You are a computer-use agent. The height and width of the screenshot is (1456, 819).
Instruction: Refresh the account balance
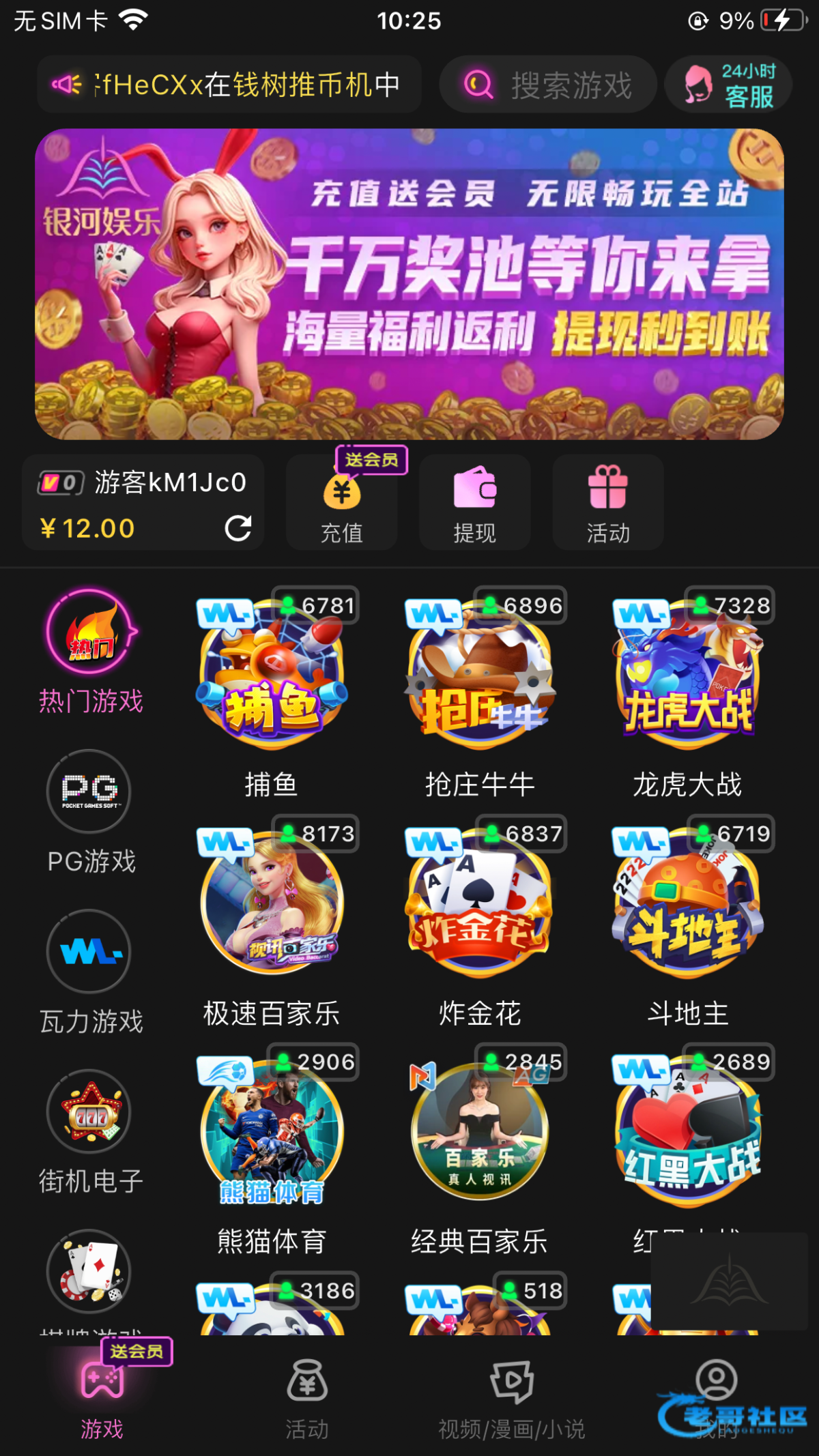pyautogui.click(x=238, y=528)
